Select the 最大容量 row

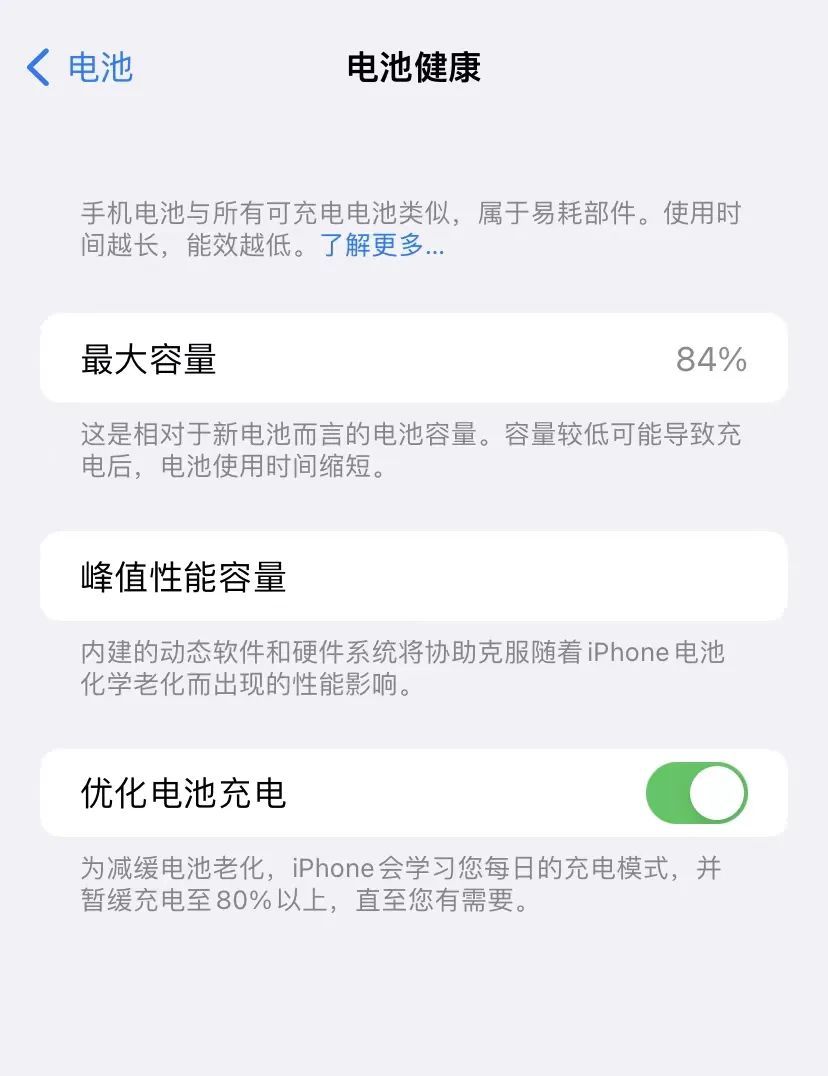coord(413,358)
